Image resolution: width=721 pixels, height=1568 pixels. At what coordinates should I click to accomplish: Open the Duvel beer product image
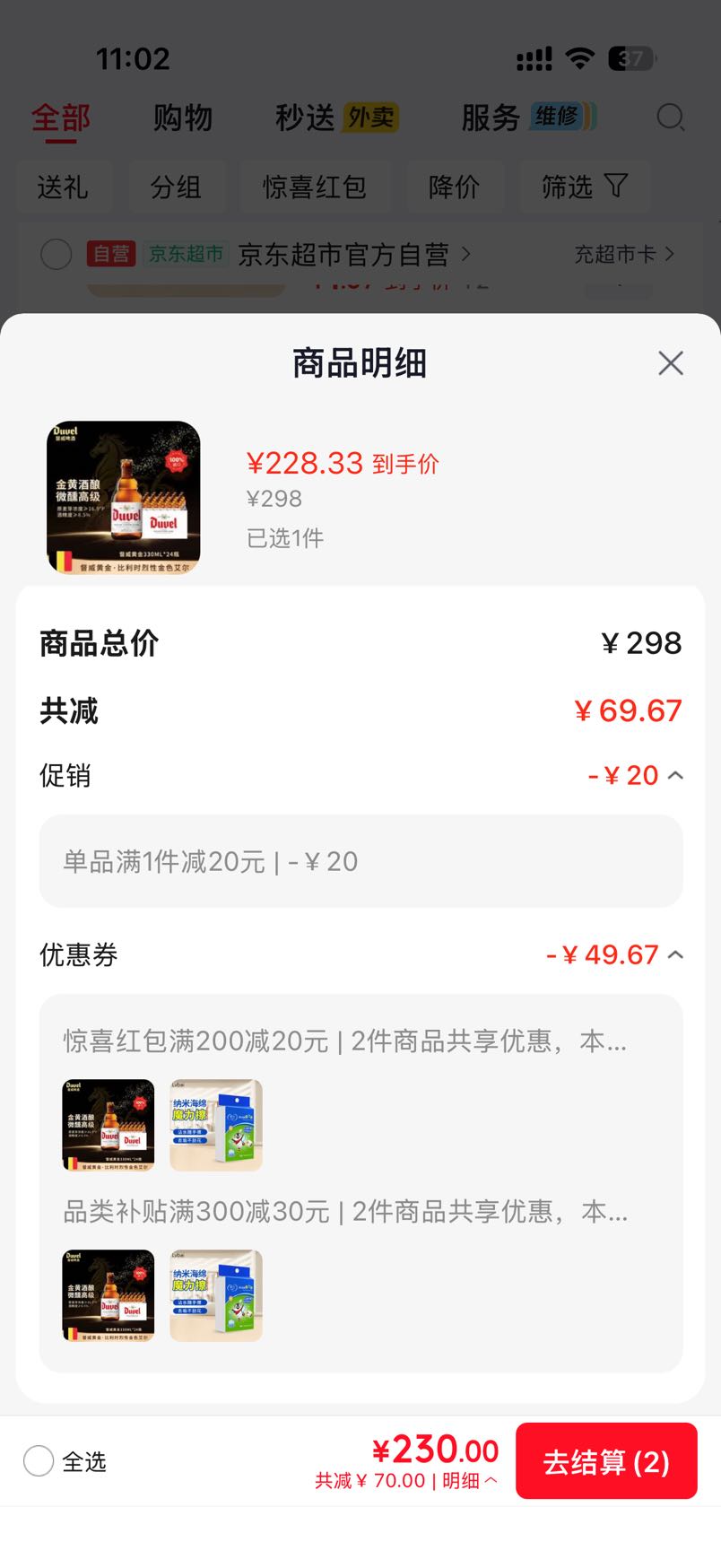pyautogui.click(x=124, y=497)
